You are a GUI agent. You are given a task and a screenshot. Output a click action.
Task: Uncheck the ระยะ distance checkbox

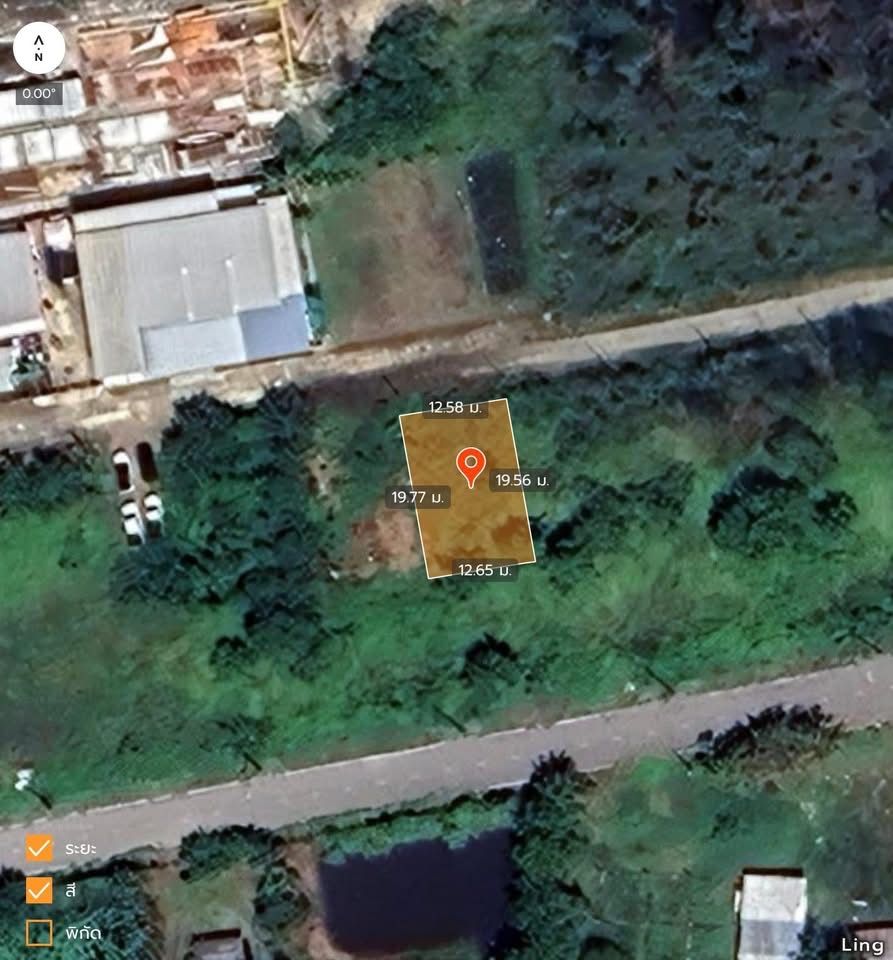(x=39, y=848)
